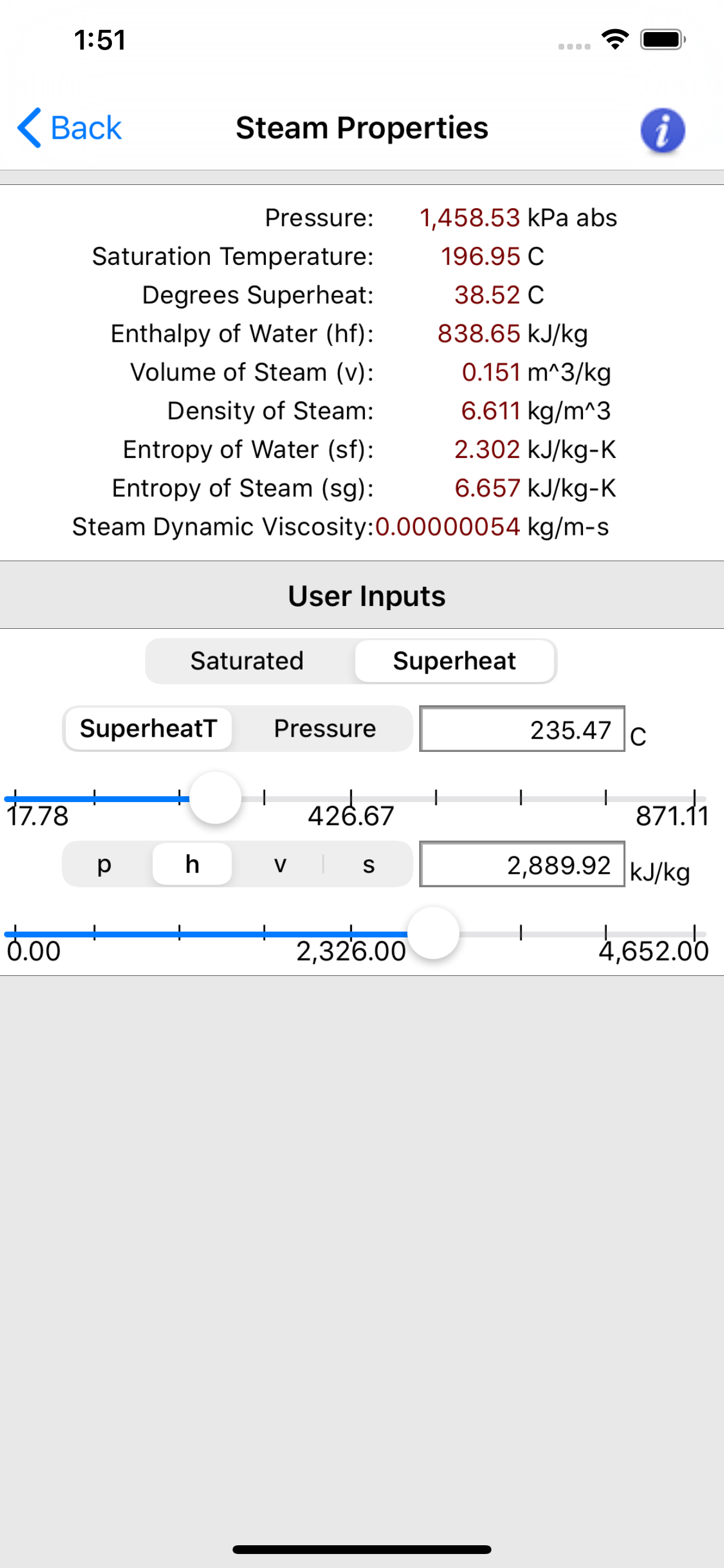Screen dimensions: 724x1568
Task: Tap the enthalpy slider knob
Action: [433, 933]
